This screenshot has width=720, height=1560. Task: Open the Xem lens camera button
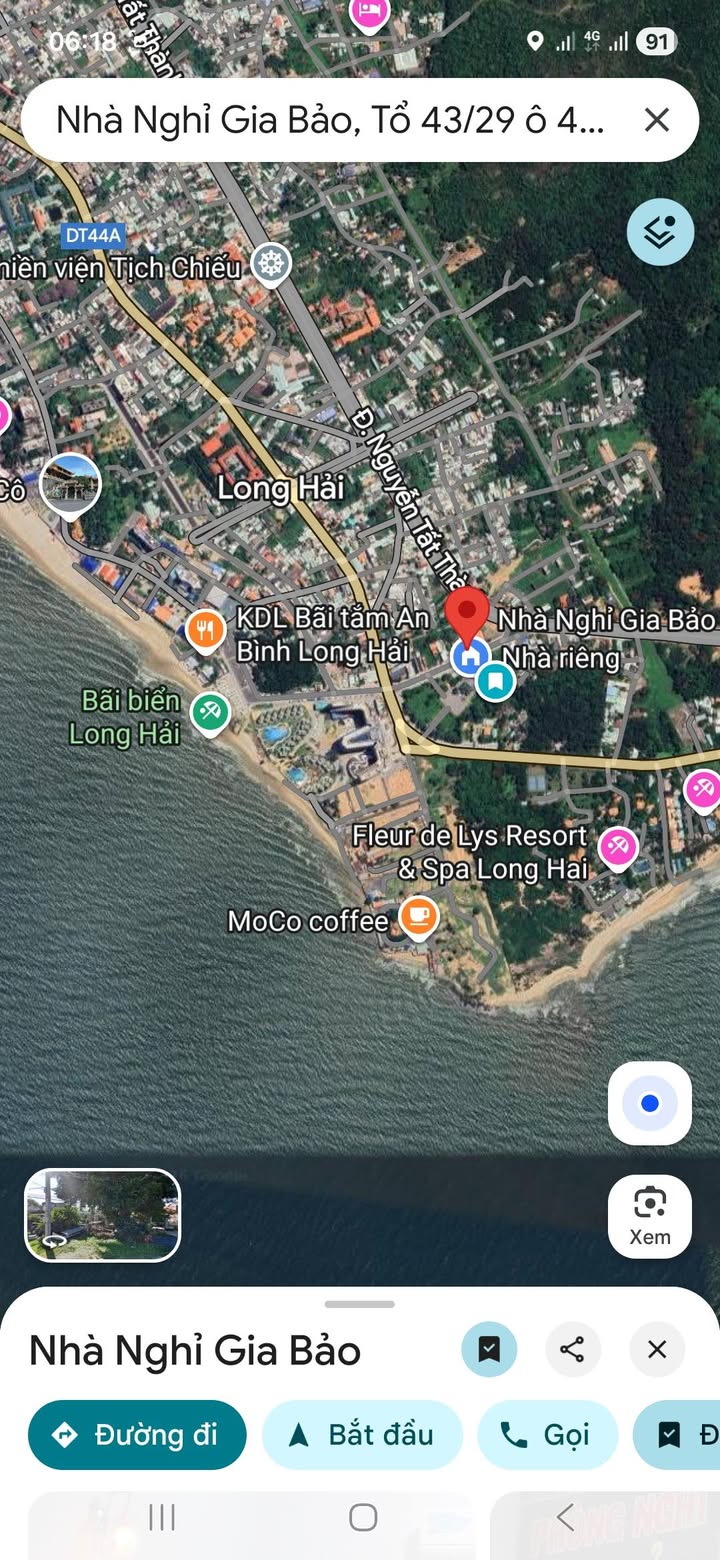[650, 1215]
